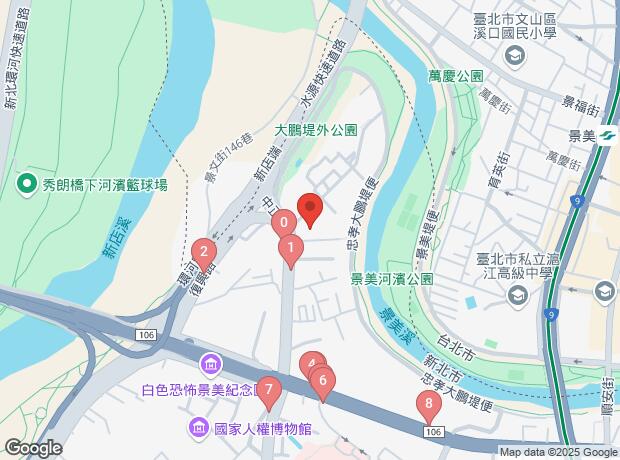Select the unnumbered red location pin
Viewport: 620px width, 460px height.
point(310,209)
